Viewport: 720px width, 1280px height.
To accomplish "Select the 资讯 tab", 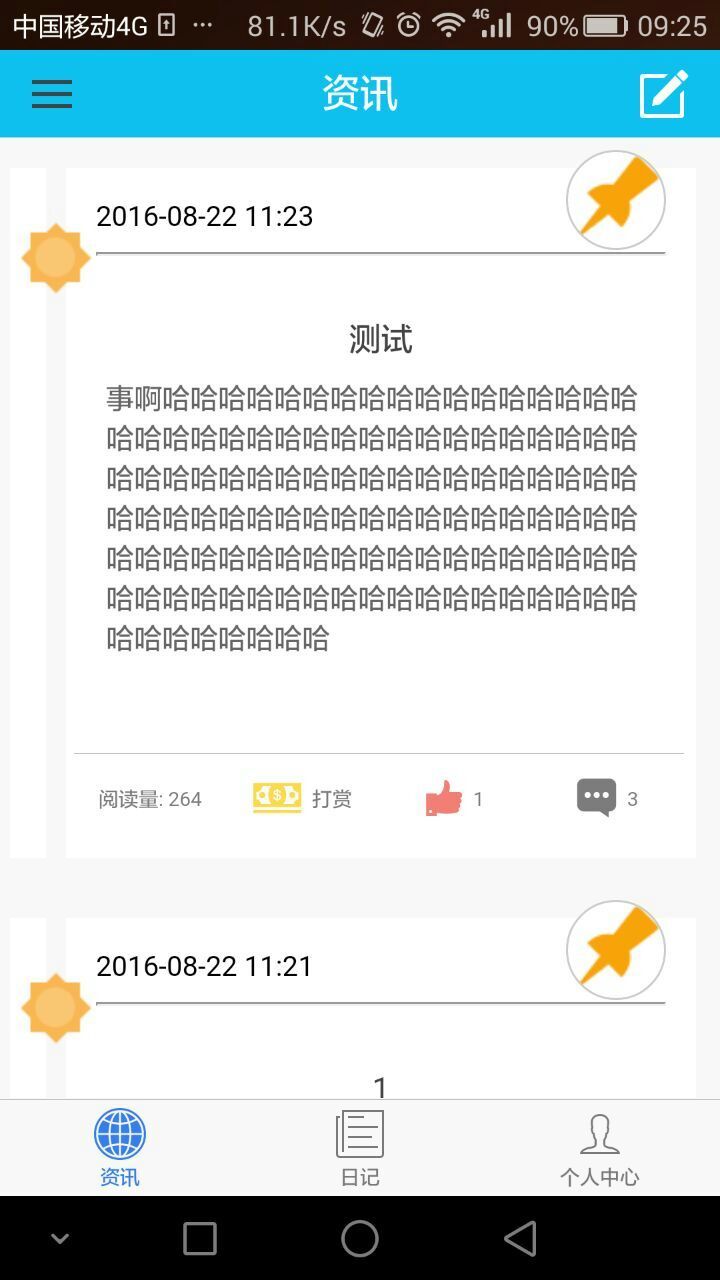I will 120,1148.
